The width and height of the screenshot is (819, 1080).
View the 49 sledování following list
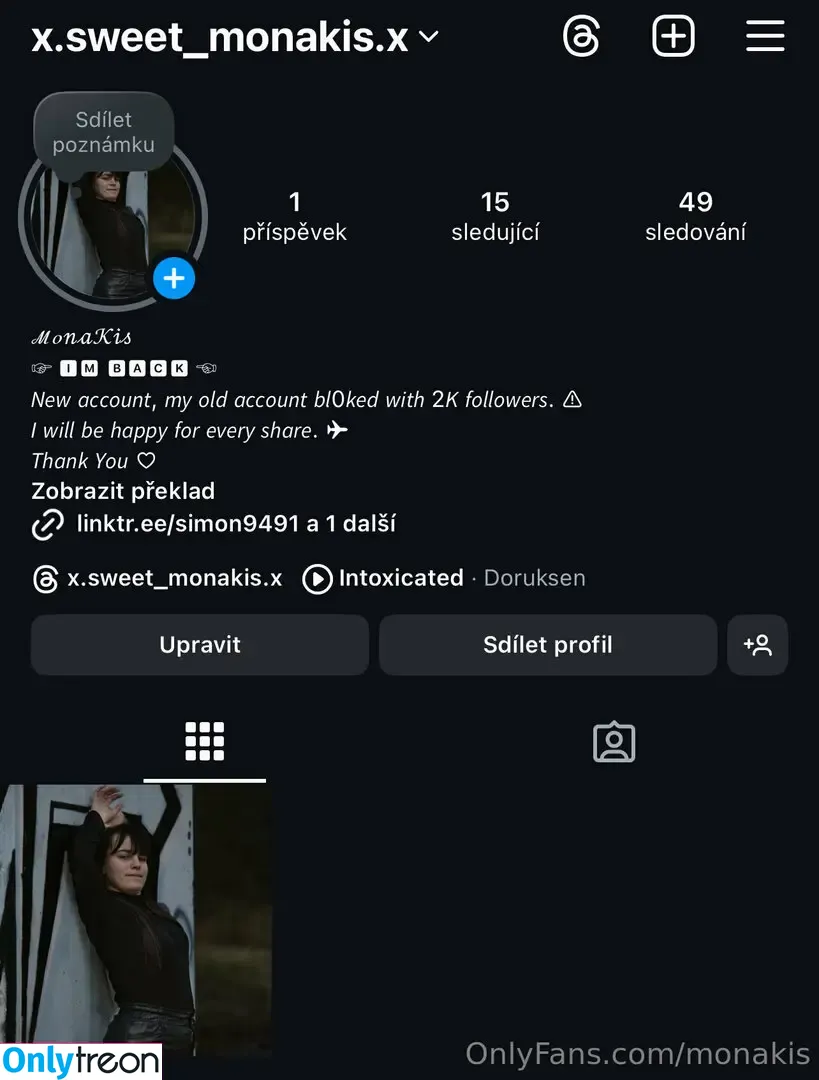pos(695,216)
